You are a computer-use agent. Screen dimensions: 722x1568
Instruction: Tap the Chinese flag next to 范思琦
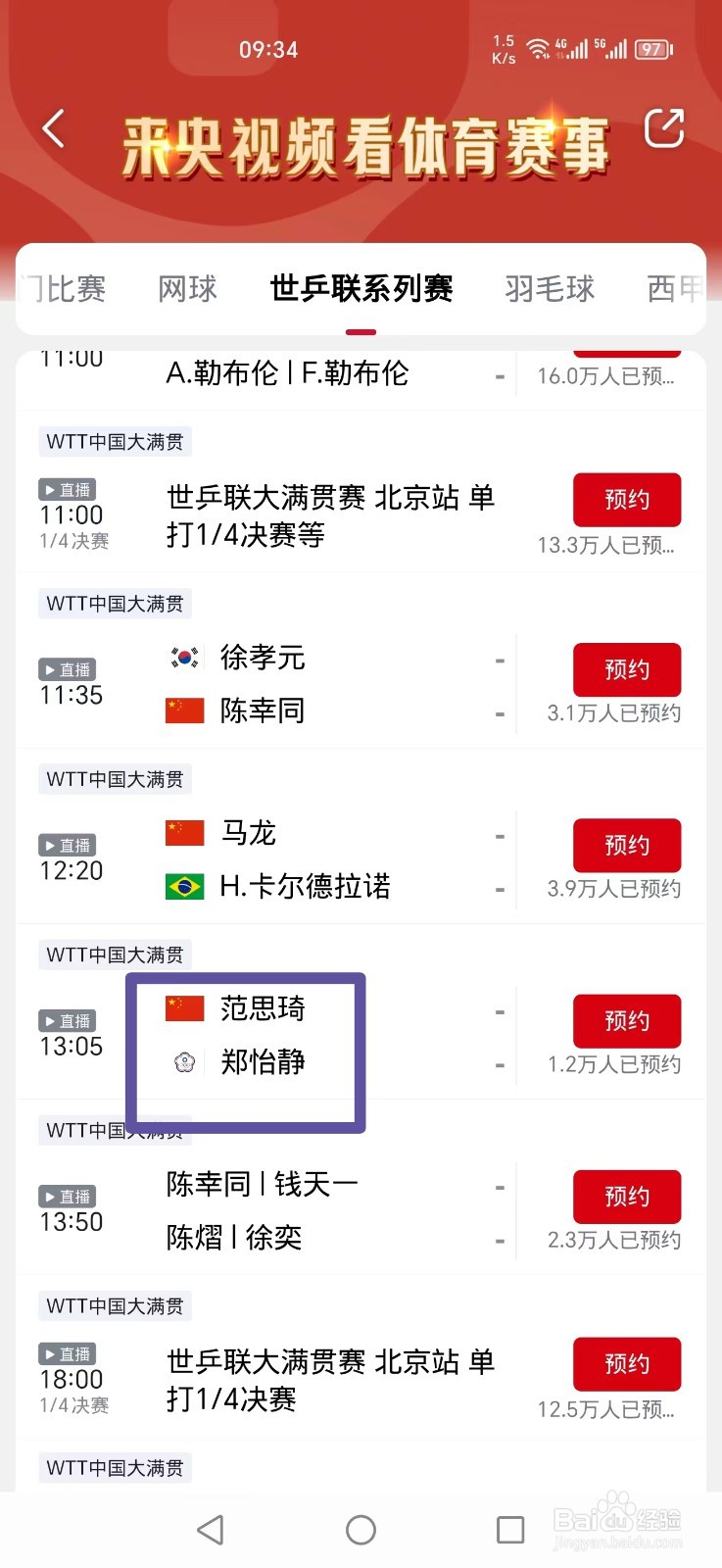[x=186, y=1007]
